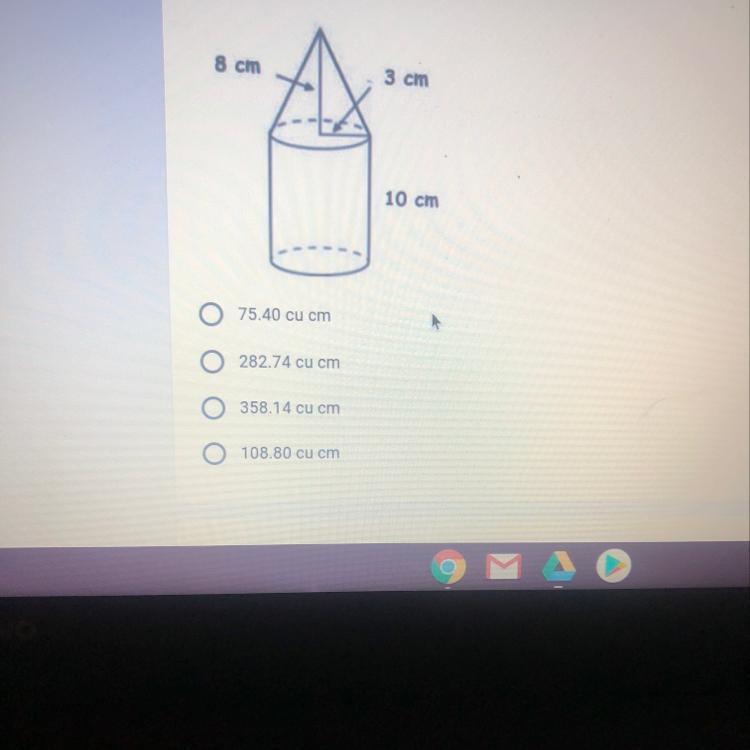Launch the Play Store from the shelf
The height and width of the screenshot is (750, 750).
coord(613,567)
